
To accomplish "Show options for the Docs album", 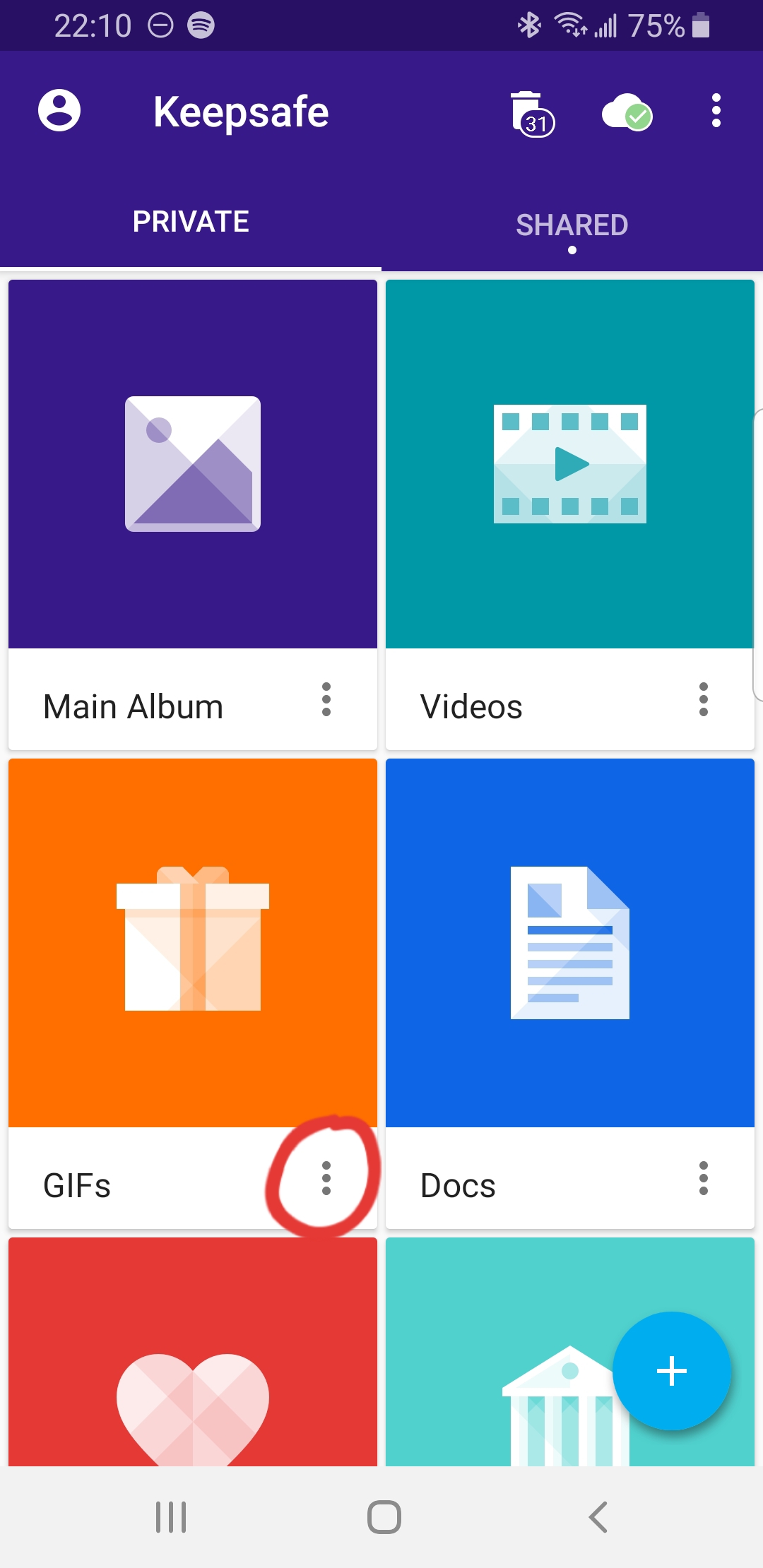I will 704,1178.
